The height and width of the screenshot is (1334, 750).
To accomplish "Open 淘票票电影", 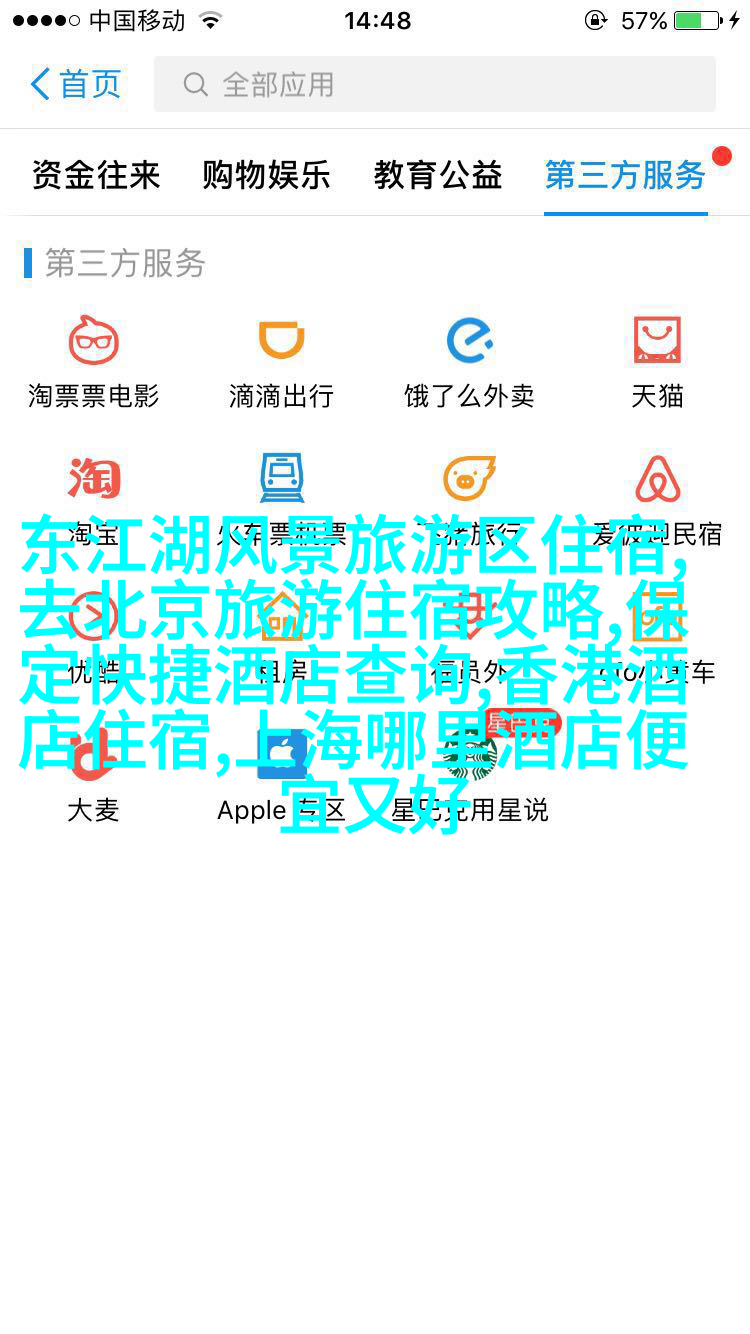I will [94, 360].
